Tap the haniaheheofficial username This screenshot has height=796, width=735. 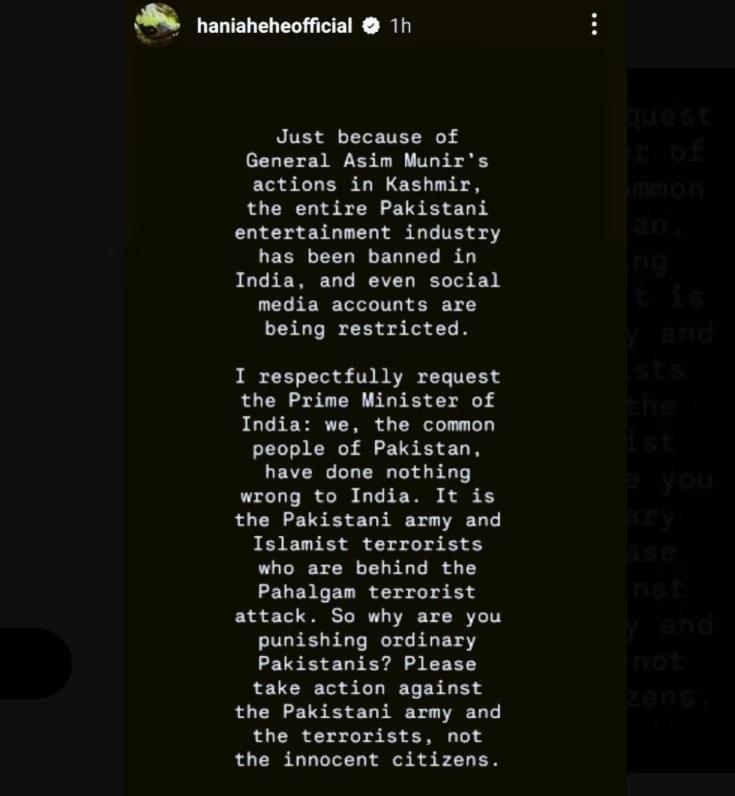point(274,26)
